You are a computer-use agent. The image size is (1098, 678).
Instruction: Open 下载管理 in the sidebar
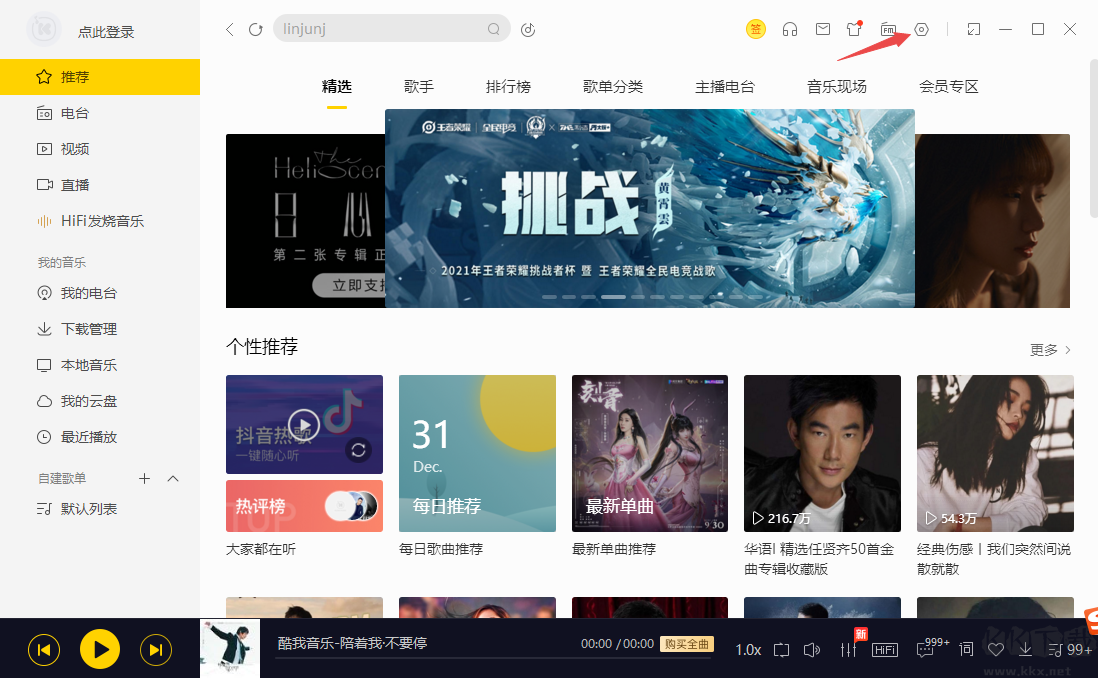(88, 329)
